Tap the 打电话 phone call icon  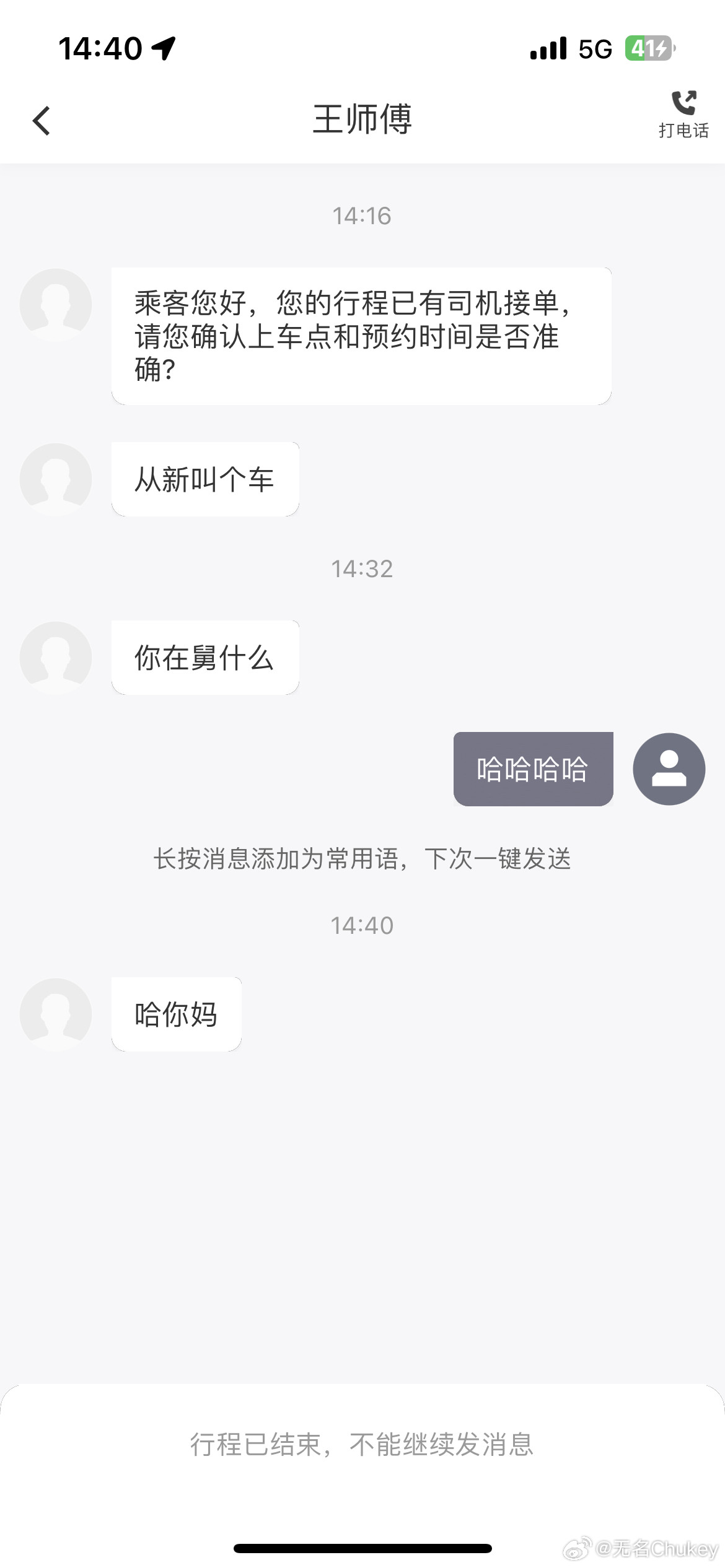point(683,113)
